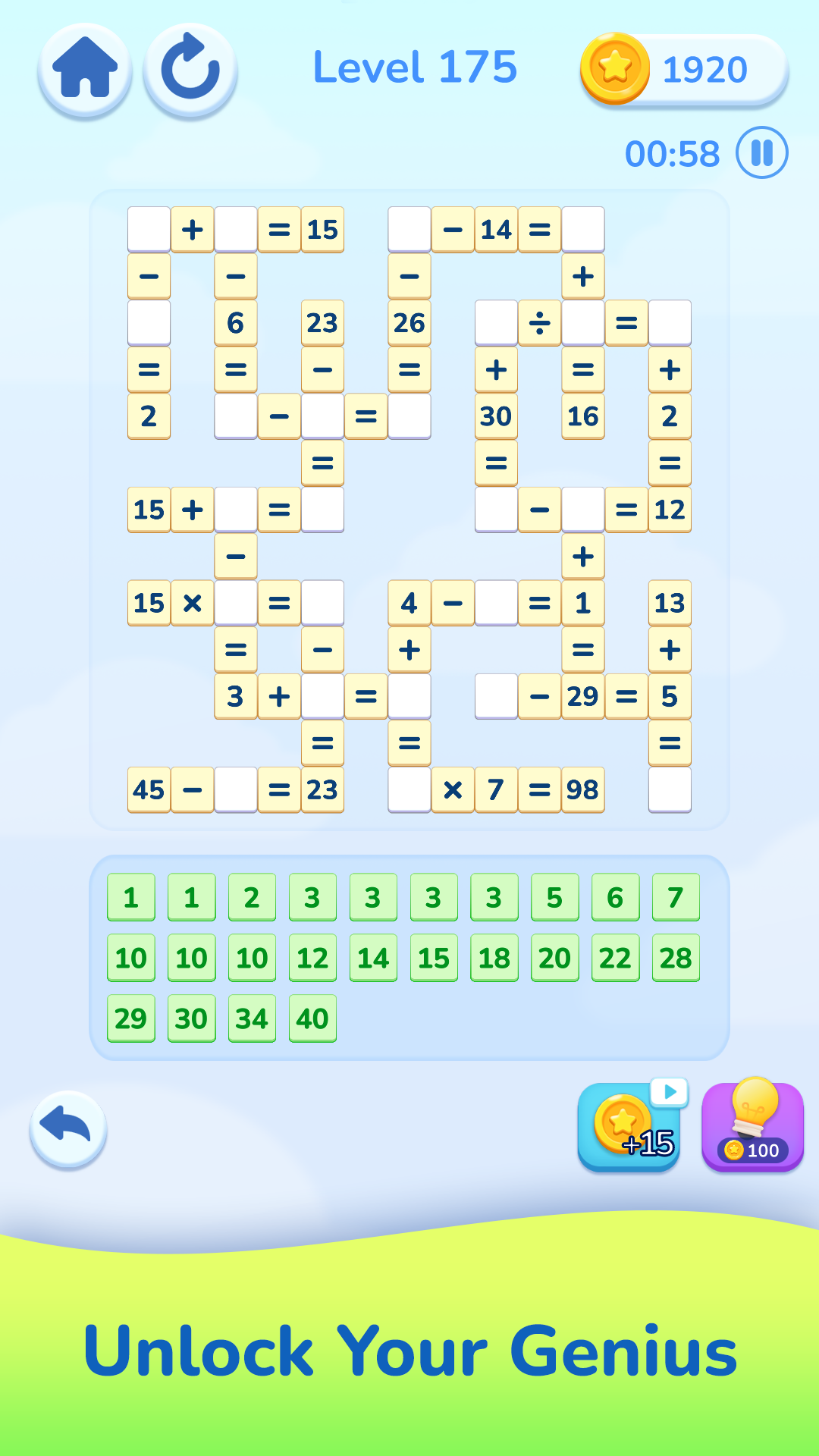Pick the number tile 14
The height and width of the screenshot is (1456, 819).
(x=373, y=958)
